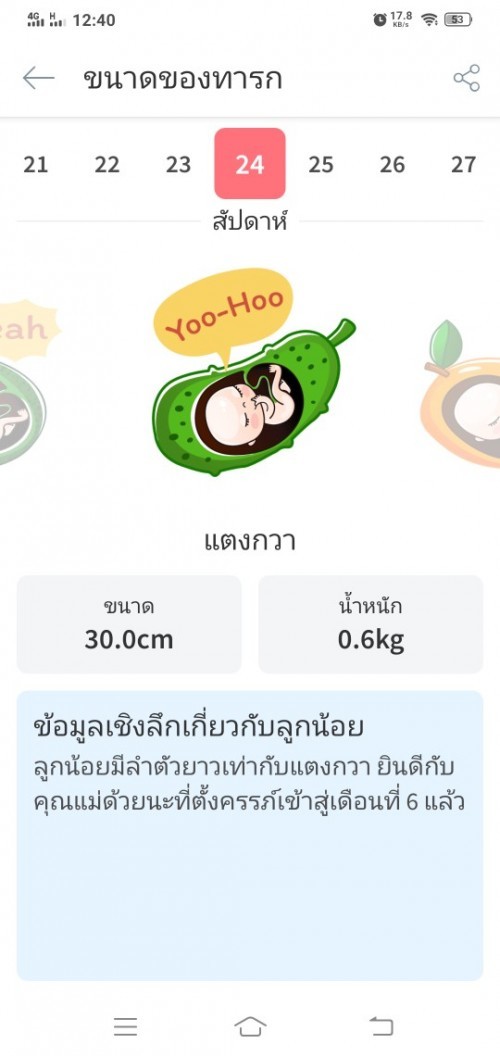Select week 22
Viewport: 500px width, 1056px height.
[107, 164]
